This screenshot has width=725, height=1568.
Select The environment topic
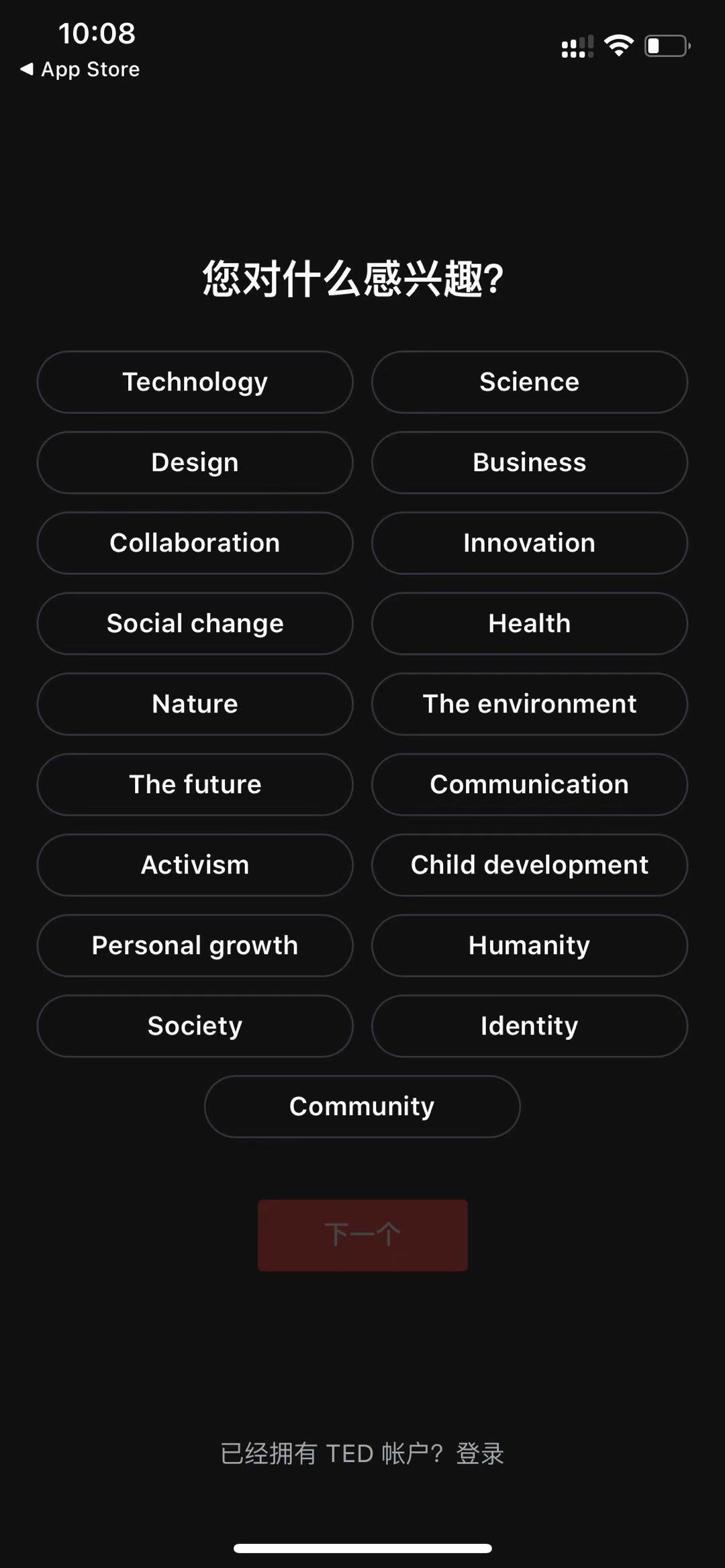coord(529,704)
